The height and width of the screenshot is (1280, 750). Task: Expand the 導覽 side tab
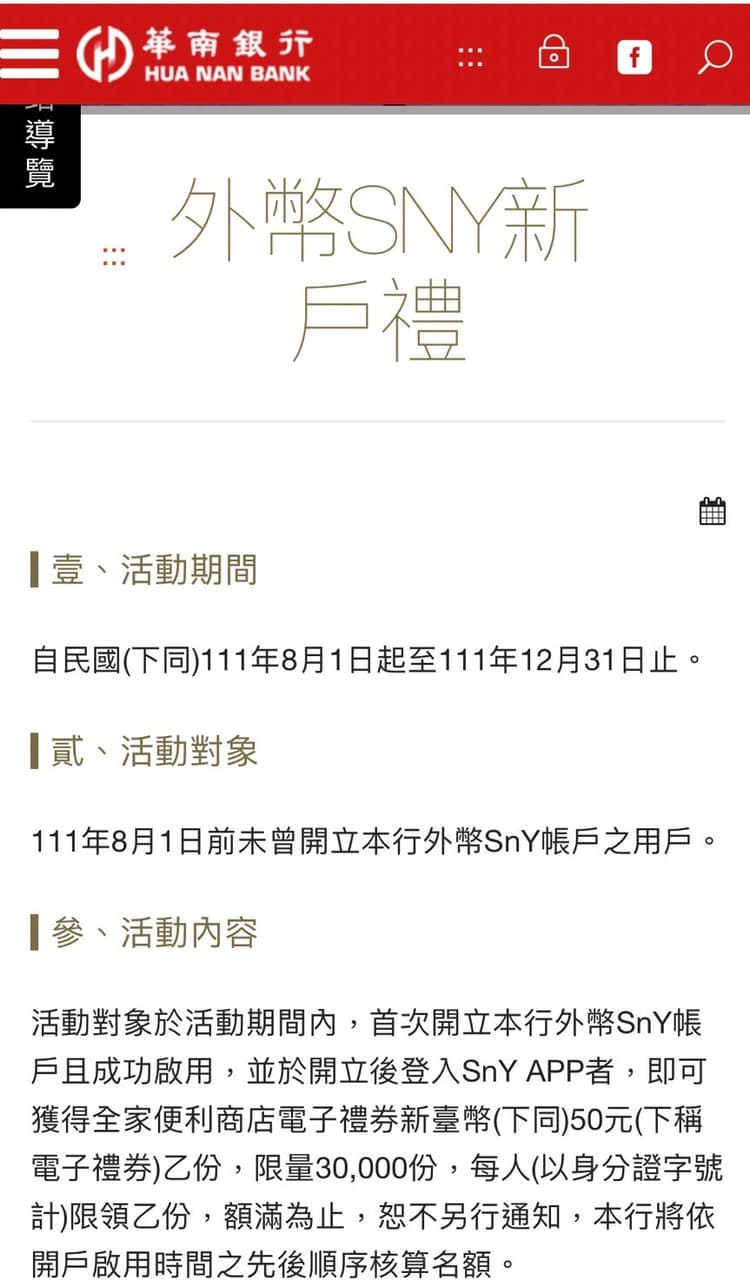[40, 155]
